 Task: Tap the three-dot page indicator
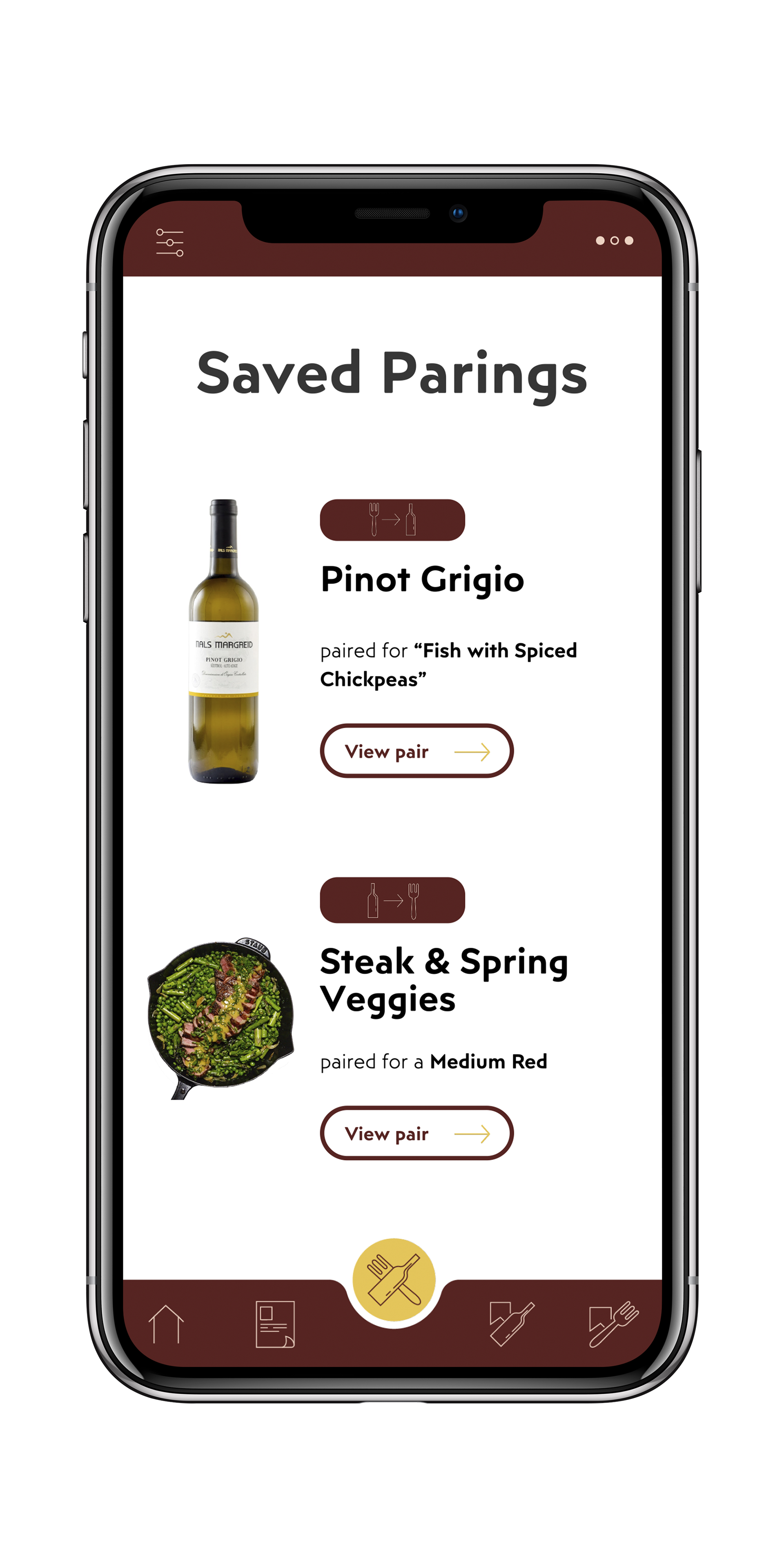click(x=614, y=241)
